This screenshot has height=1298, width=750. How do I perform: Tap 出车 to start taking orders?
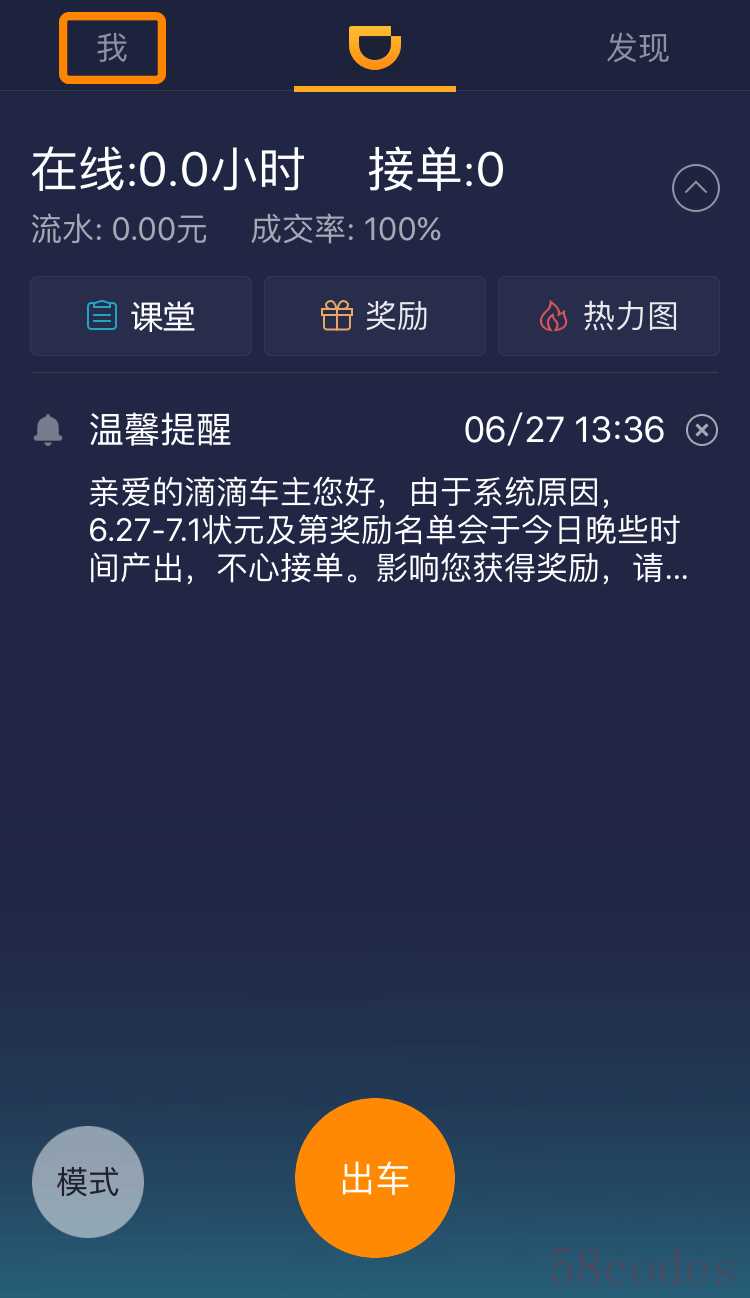[375, 1178]
